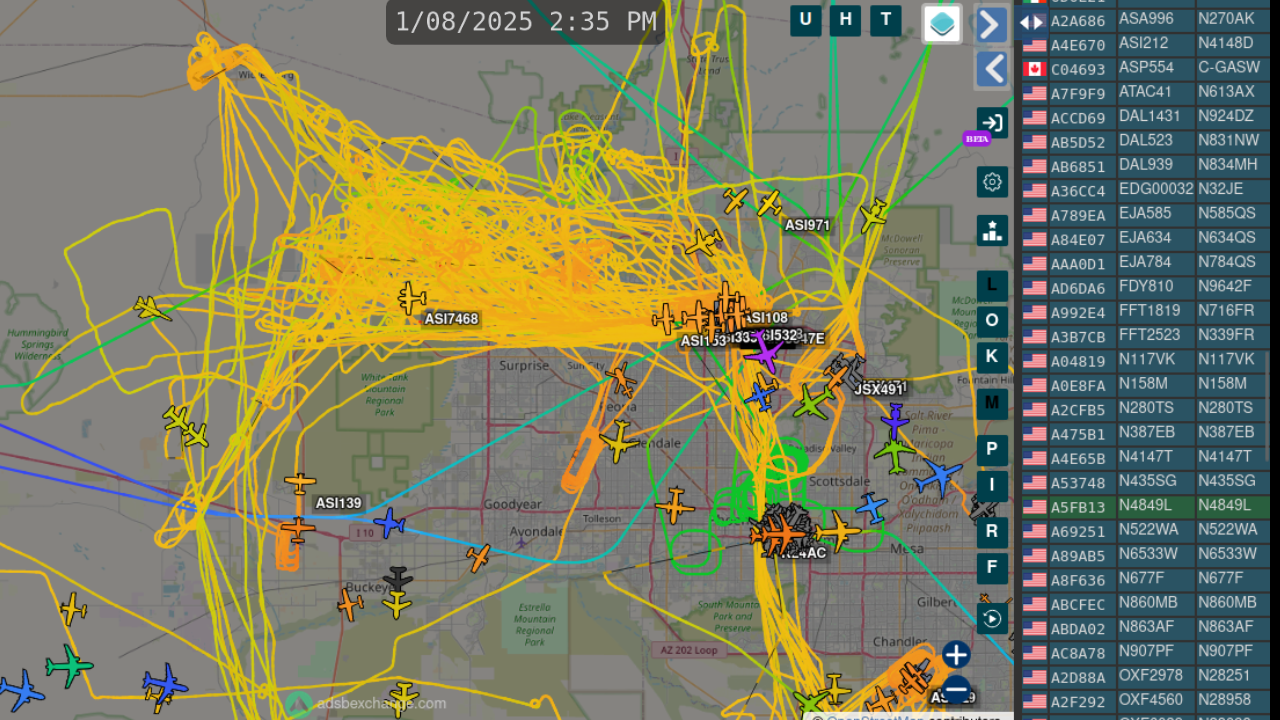Toggle the K map option button
The image size is (1280, 720).
click(x=992, y=357)
